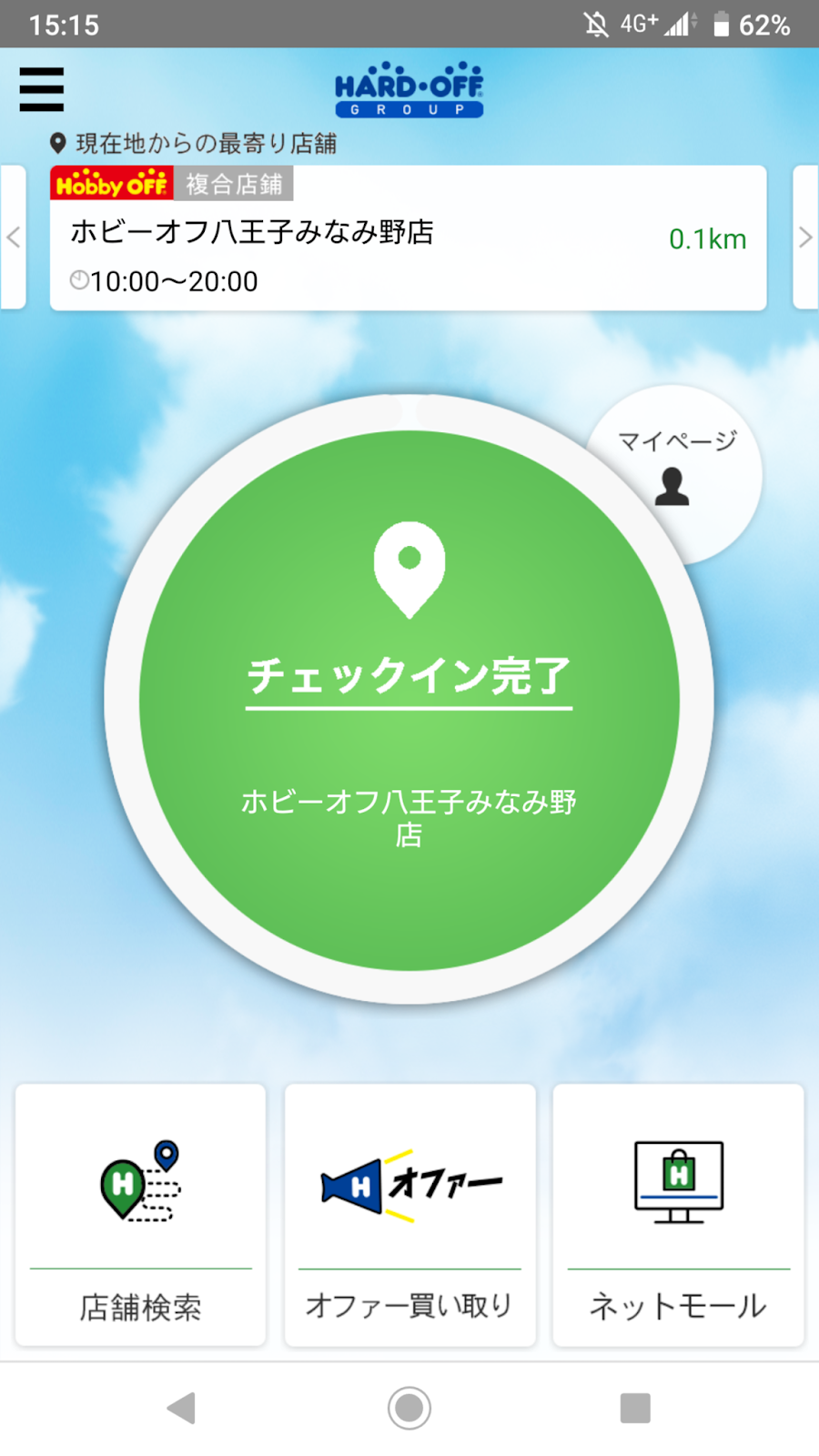Go to the system home screen

tap(409, 1408)
